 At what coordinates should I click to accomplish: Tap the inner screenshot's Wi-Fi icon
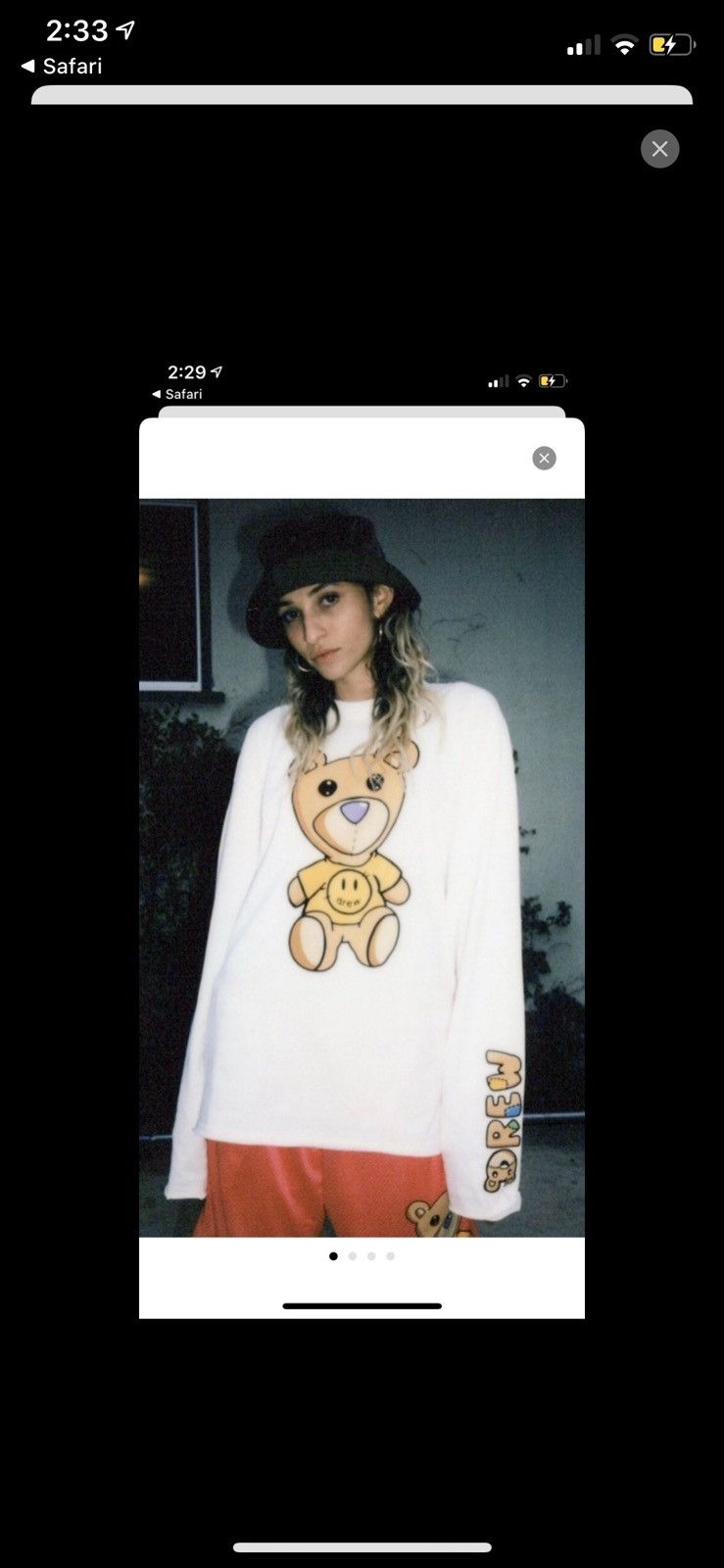524,381
